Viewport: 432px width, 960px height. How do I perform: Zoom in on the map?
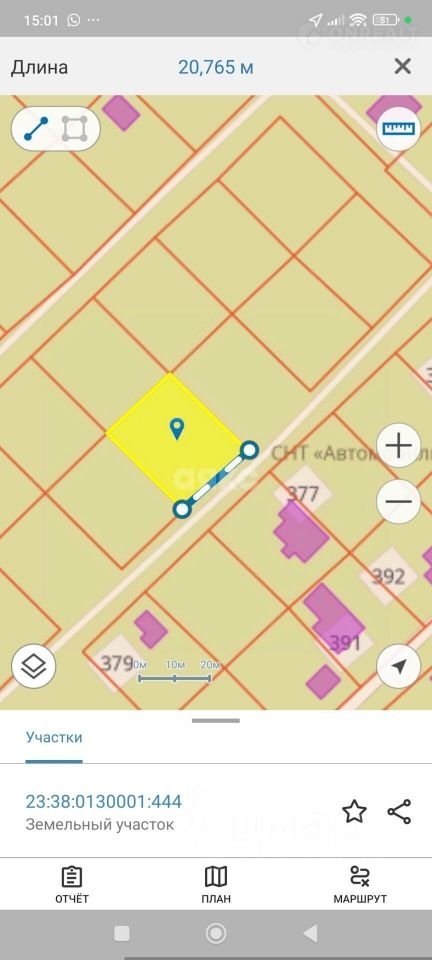click(x=398, y=445)
